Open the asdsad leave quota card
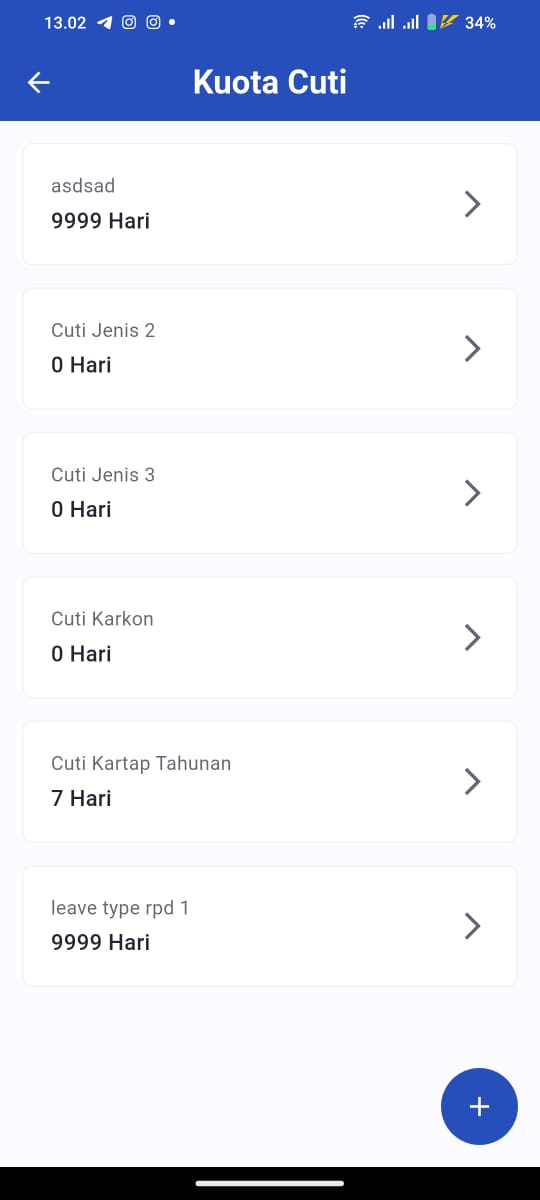This screenshot has width=540, height=1200. pyautogui.click(x=270, y=204)
